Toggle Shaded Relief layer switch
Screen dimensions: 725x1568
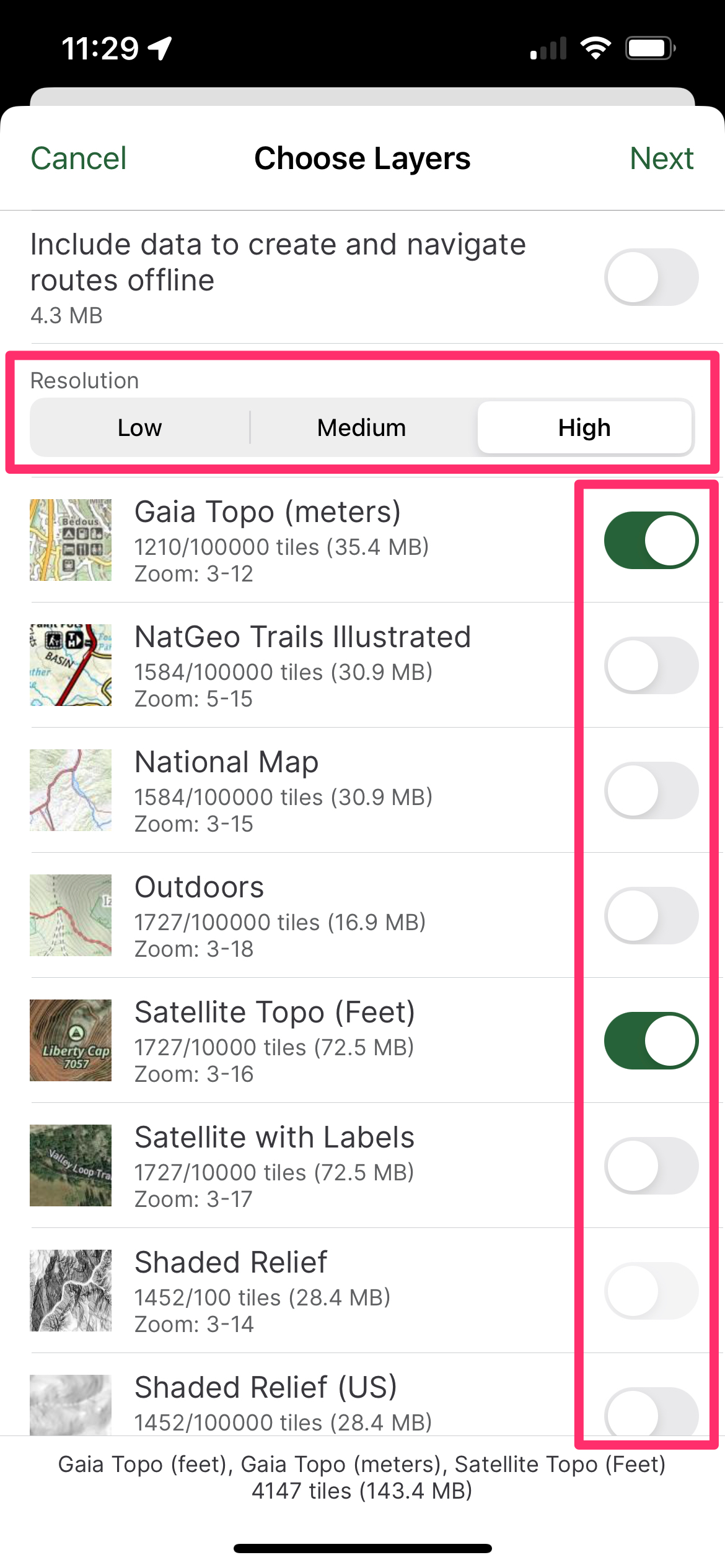pyautogui.click(x=651, y=1291)
